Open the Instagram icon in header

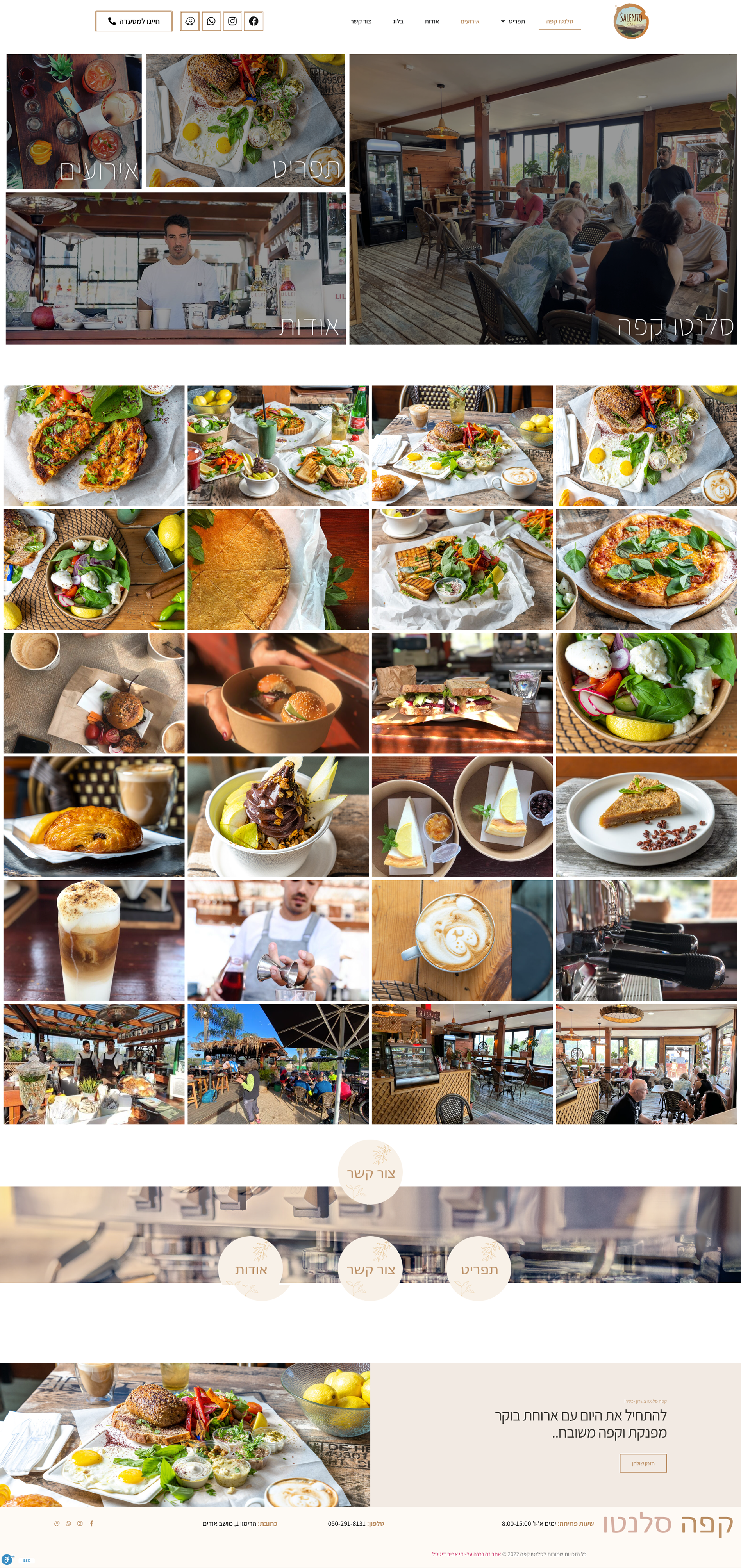coord(232,21)
